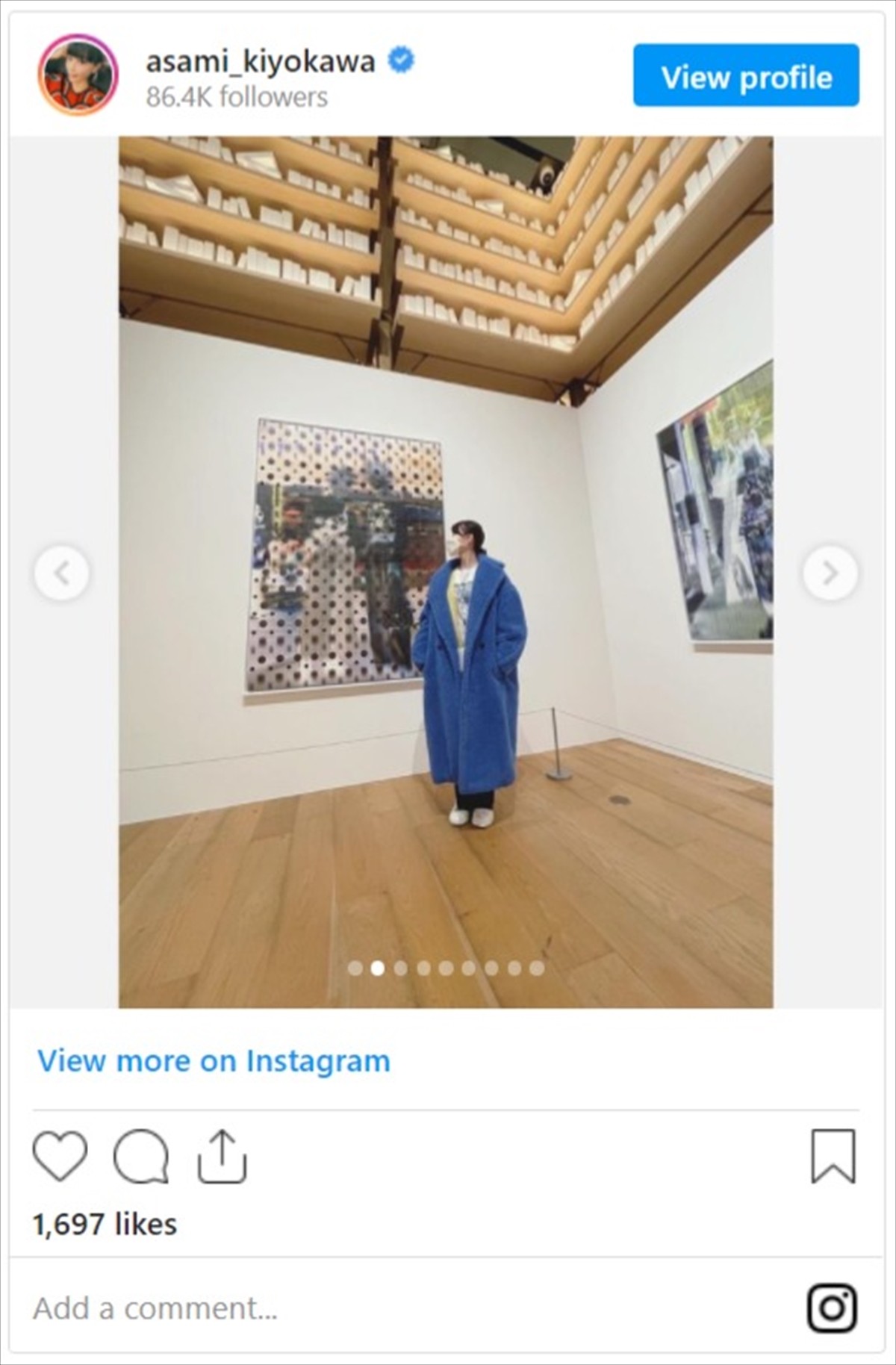This screenshot has height=1365, width=896.
Task: Share this post
Action: pos(222,1157)
